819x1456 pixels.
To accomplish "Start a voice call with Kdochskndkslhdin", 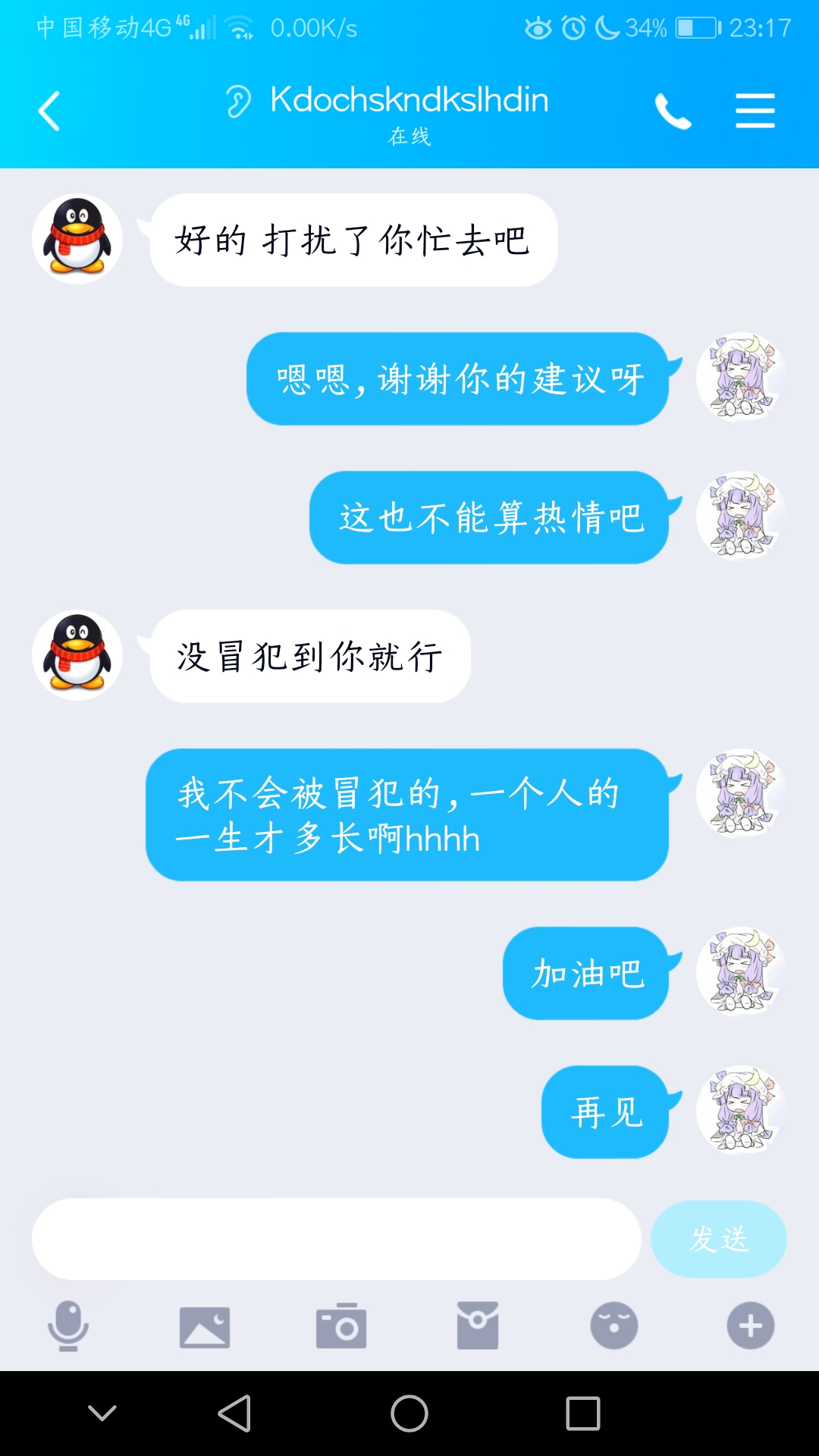I will tap(673, 111).
